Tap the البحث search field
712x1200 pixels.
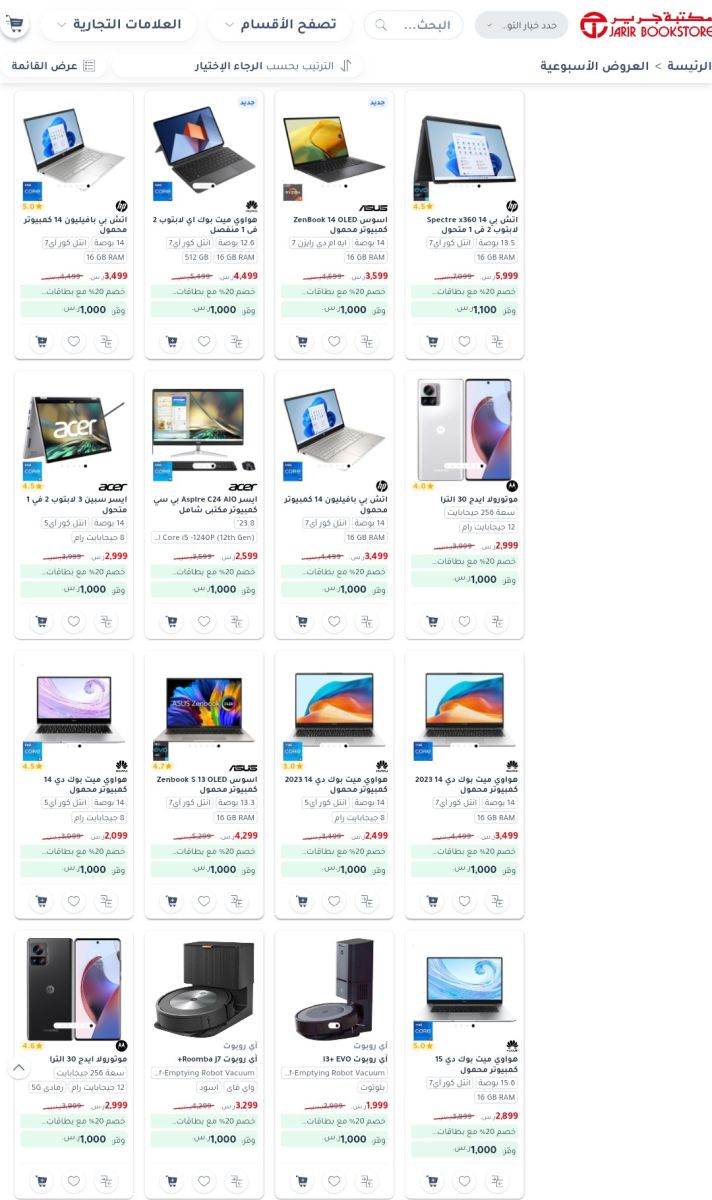413,25
